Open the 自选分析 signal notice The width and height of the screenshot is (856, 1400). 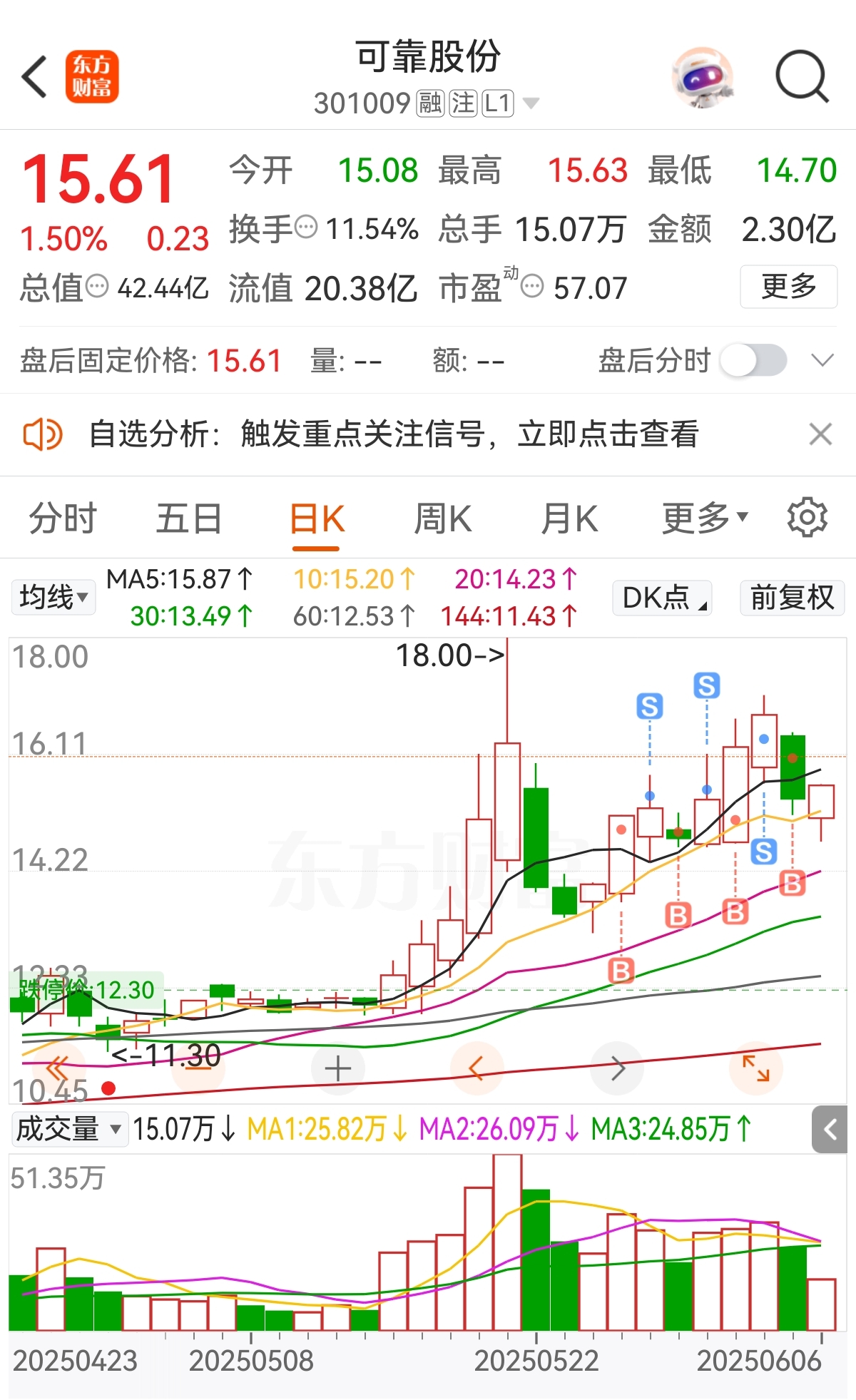click(x=392, y=434)
